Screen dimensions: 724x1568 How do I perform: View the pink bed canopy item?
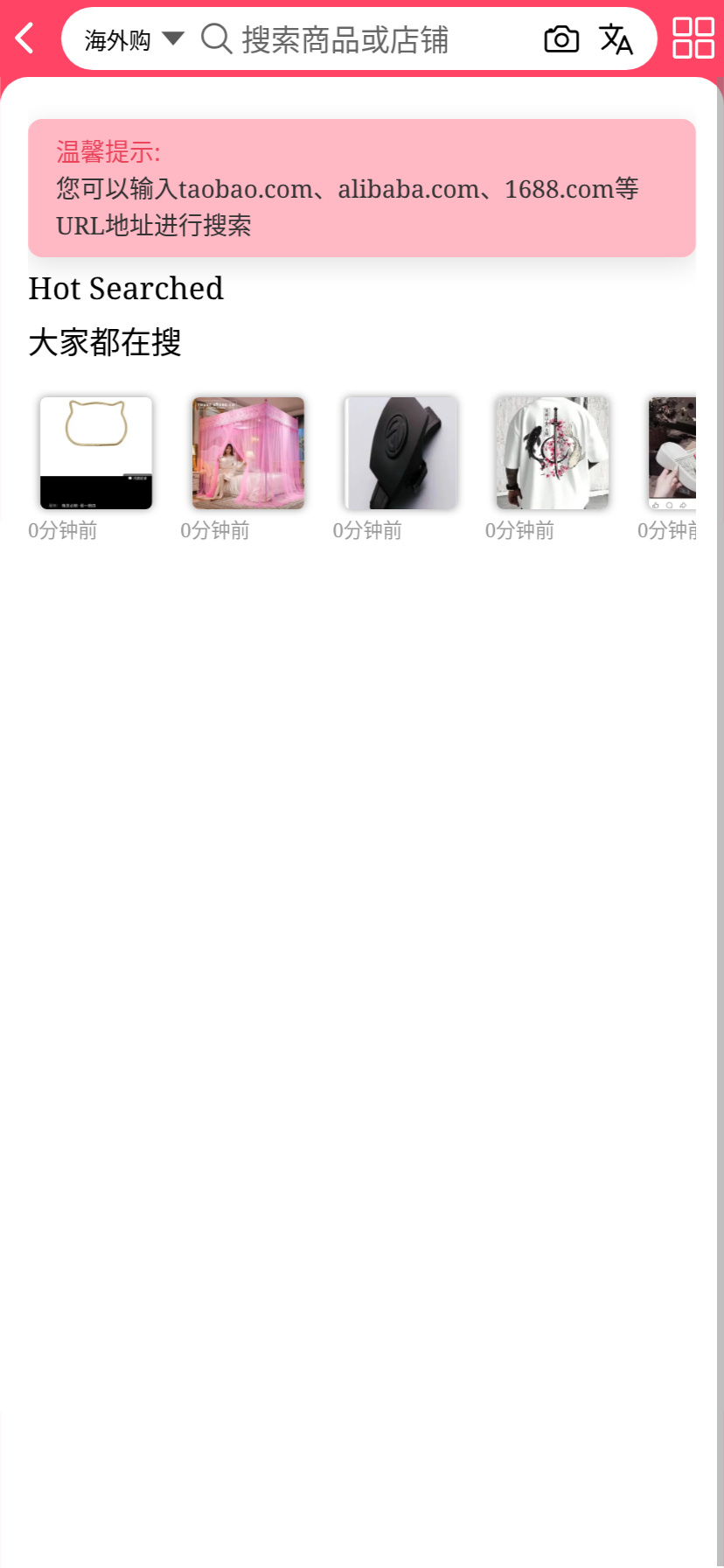point(248,453)
